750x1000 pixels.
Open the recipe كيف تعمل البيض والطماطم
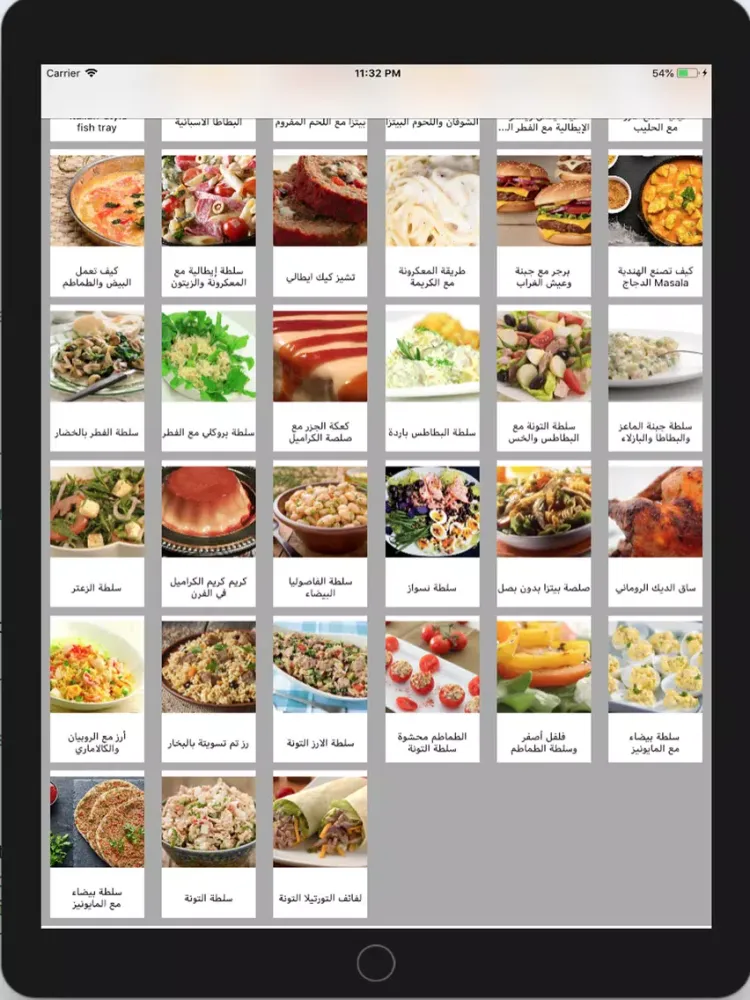click(x=97, y=222)
